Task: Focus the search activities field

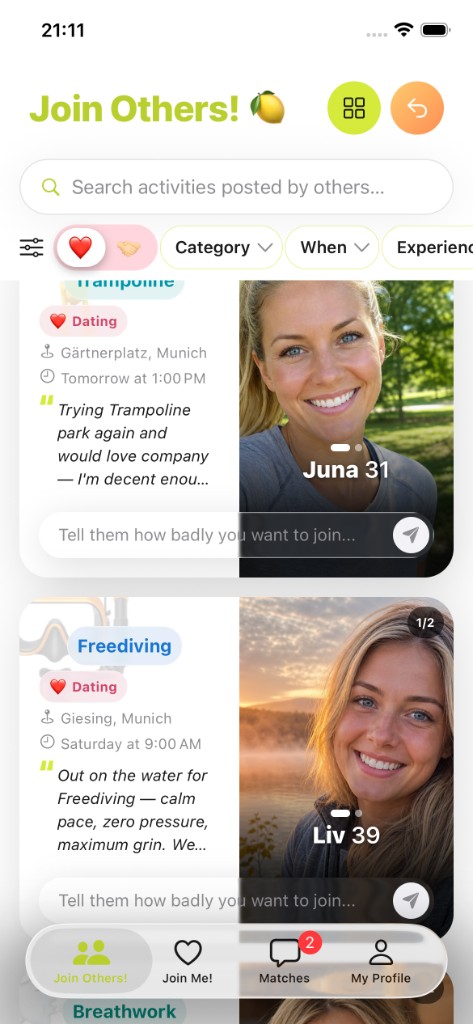Action: (x=236, y=187)
